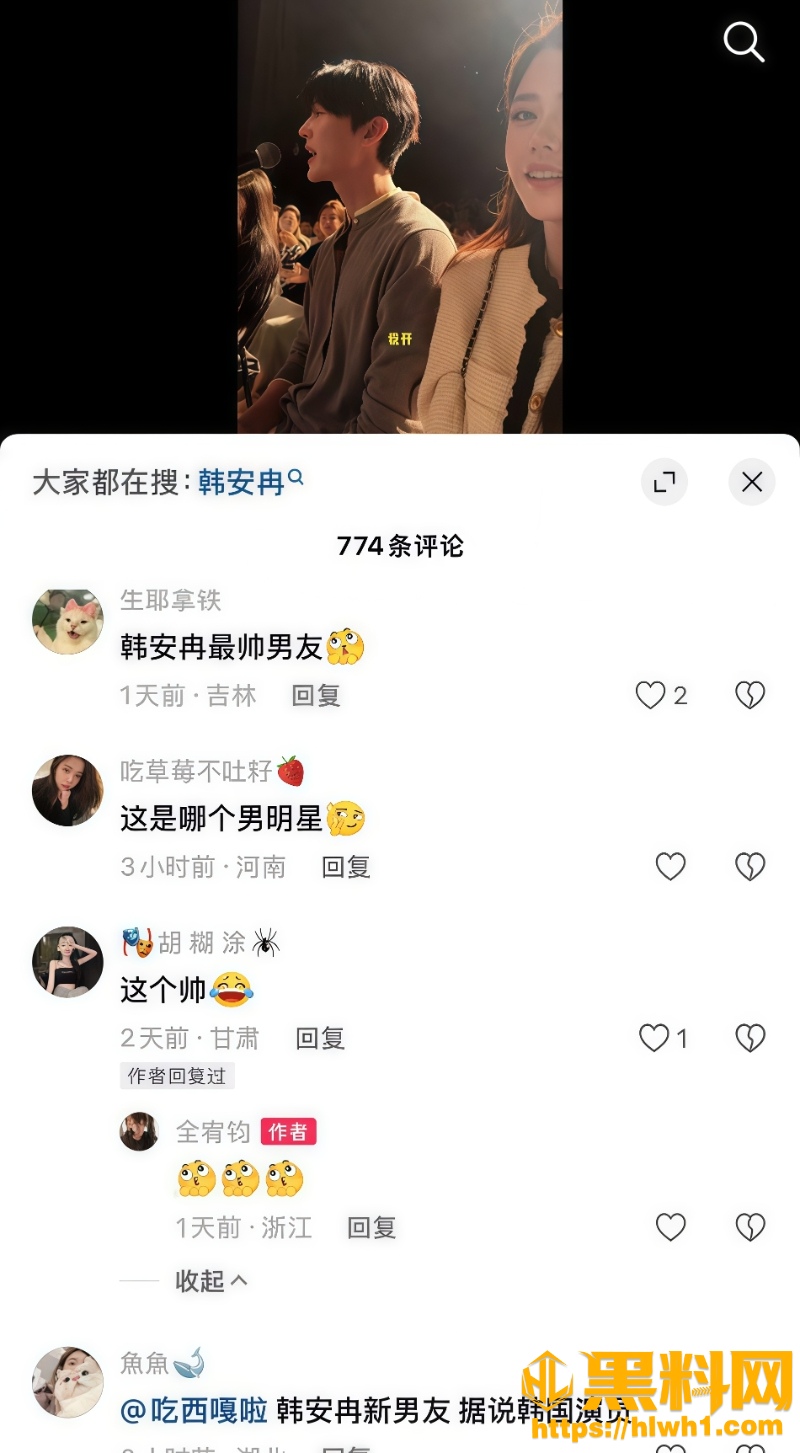Collapse replies with 收起
Viewport: 800px width, 1453px height.
[x=211, y=1281]
